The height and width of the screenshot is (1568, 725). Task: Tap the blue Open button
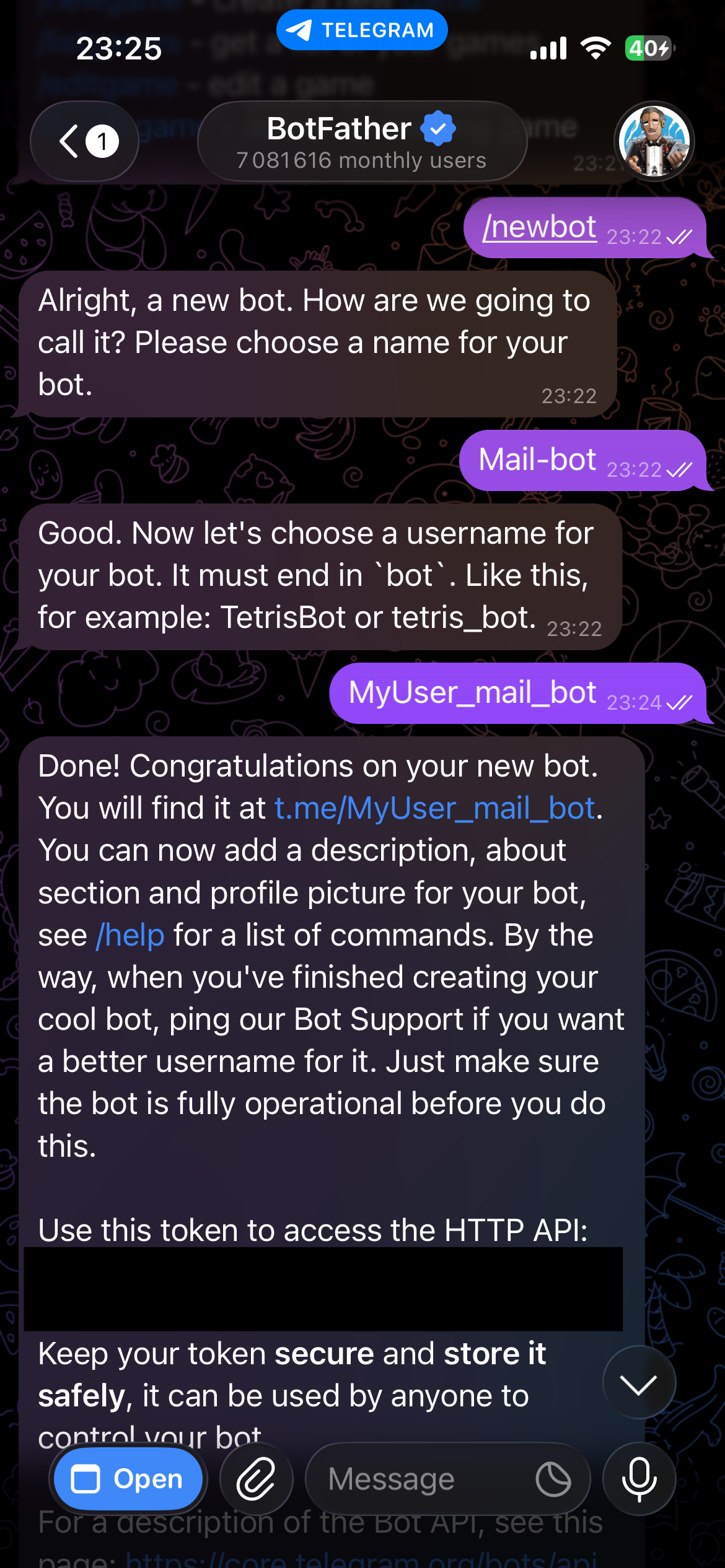pyautogui.click(x=128, y=1479)
